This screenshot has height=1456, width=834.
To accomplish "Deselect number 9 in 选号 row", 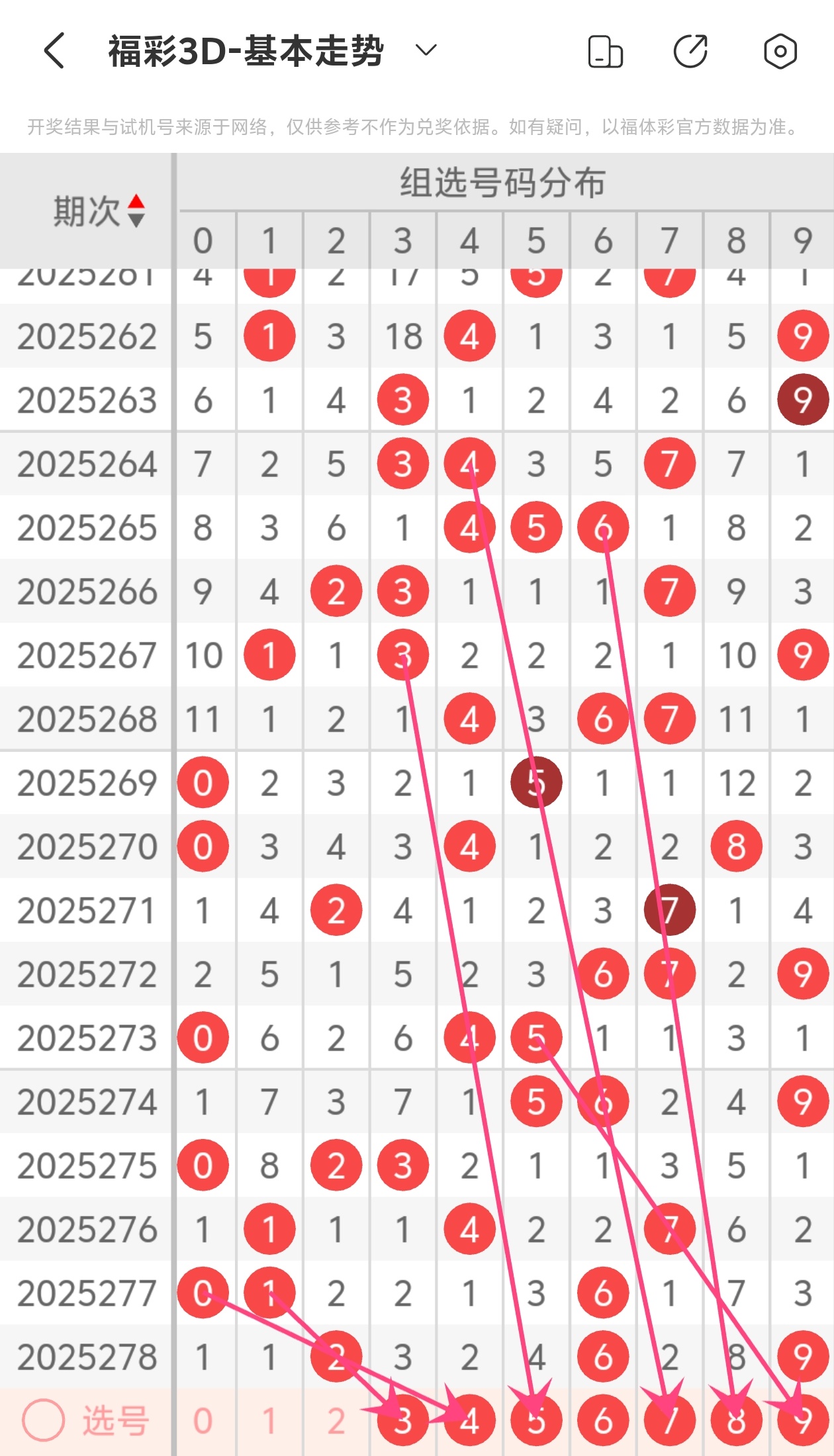I will (x=802, y=1420).
